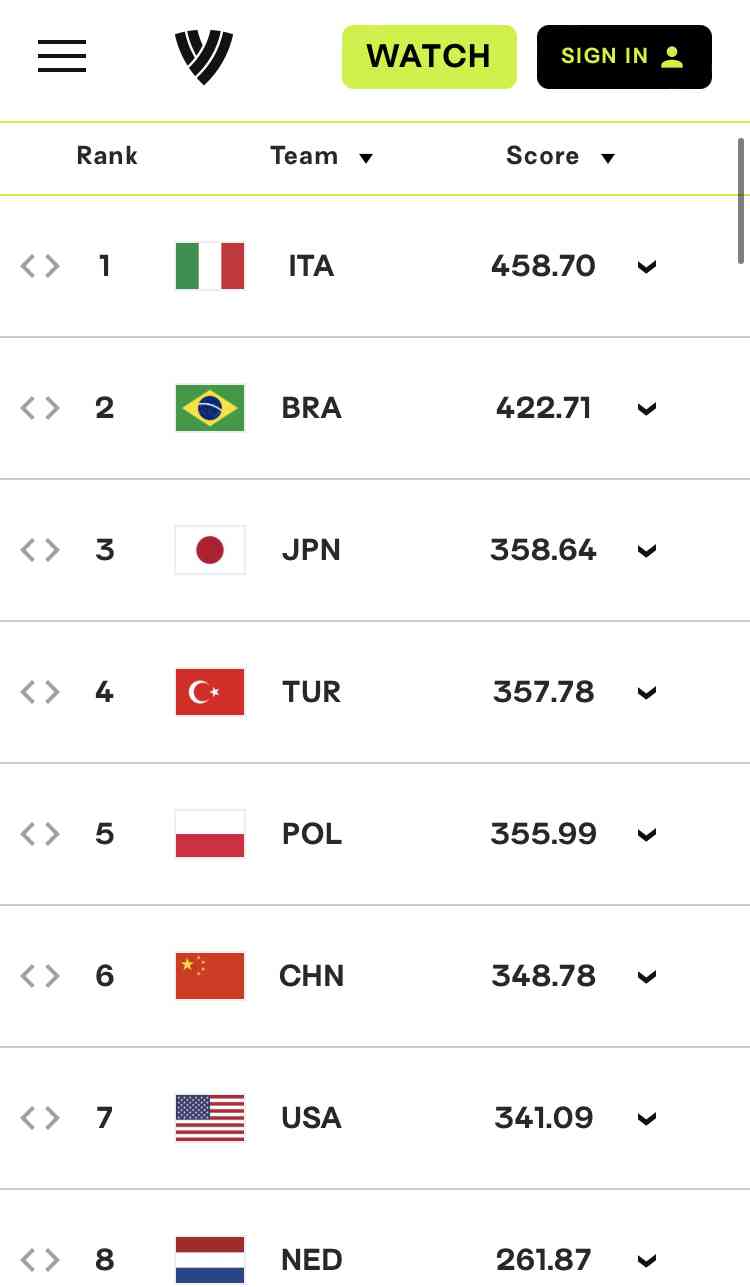750x1287 pixels.
Task: Expand BRA score details chevron
Action: [x=647, y=409]
